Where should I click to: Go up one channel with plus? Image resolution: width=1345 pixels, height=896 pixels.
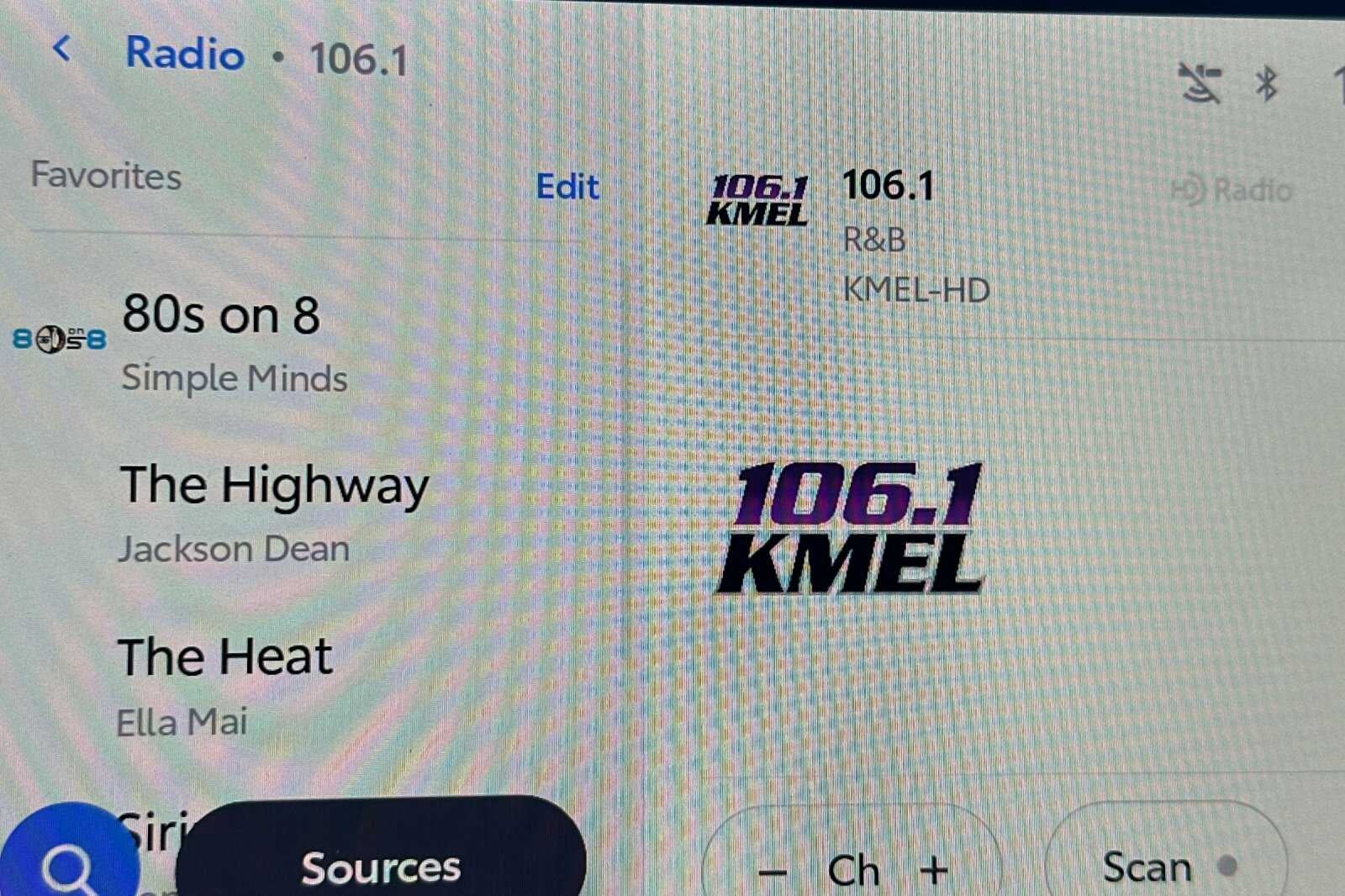click(933, 871)
